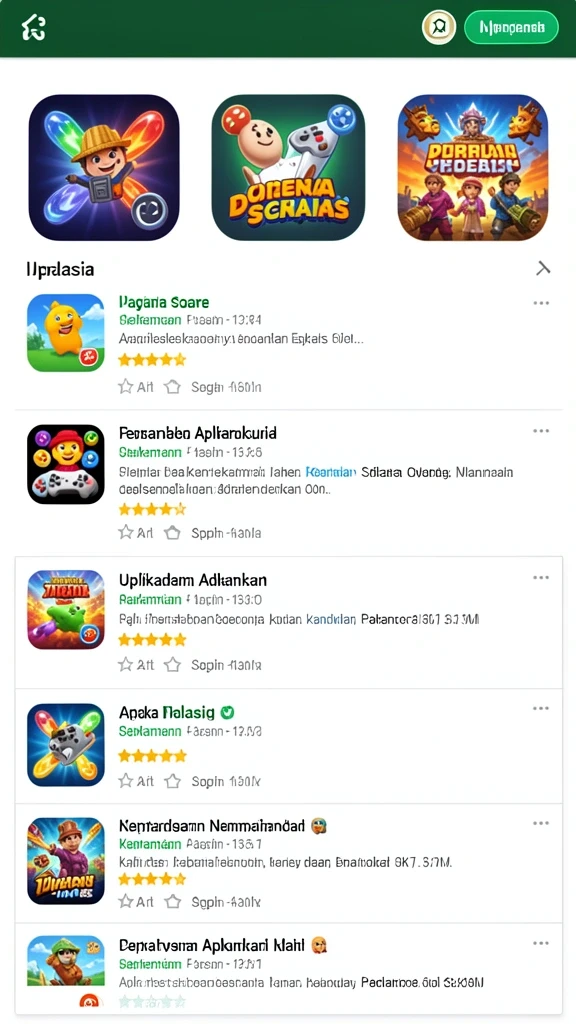Tap the home logo in the header

33,27
